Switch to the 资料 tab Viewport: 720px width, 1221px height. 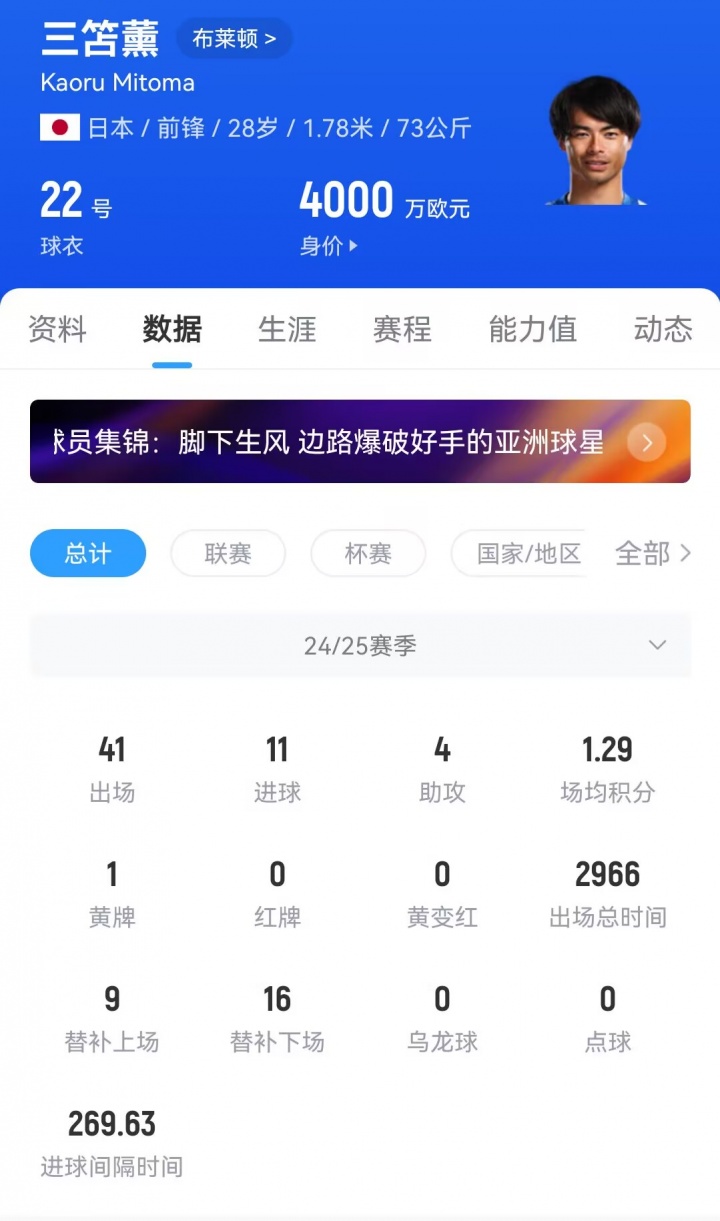pos(57,329)
